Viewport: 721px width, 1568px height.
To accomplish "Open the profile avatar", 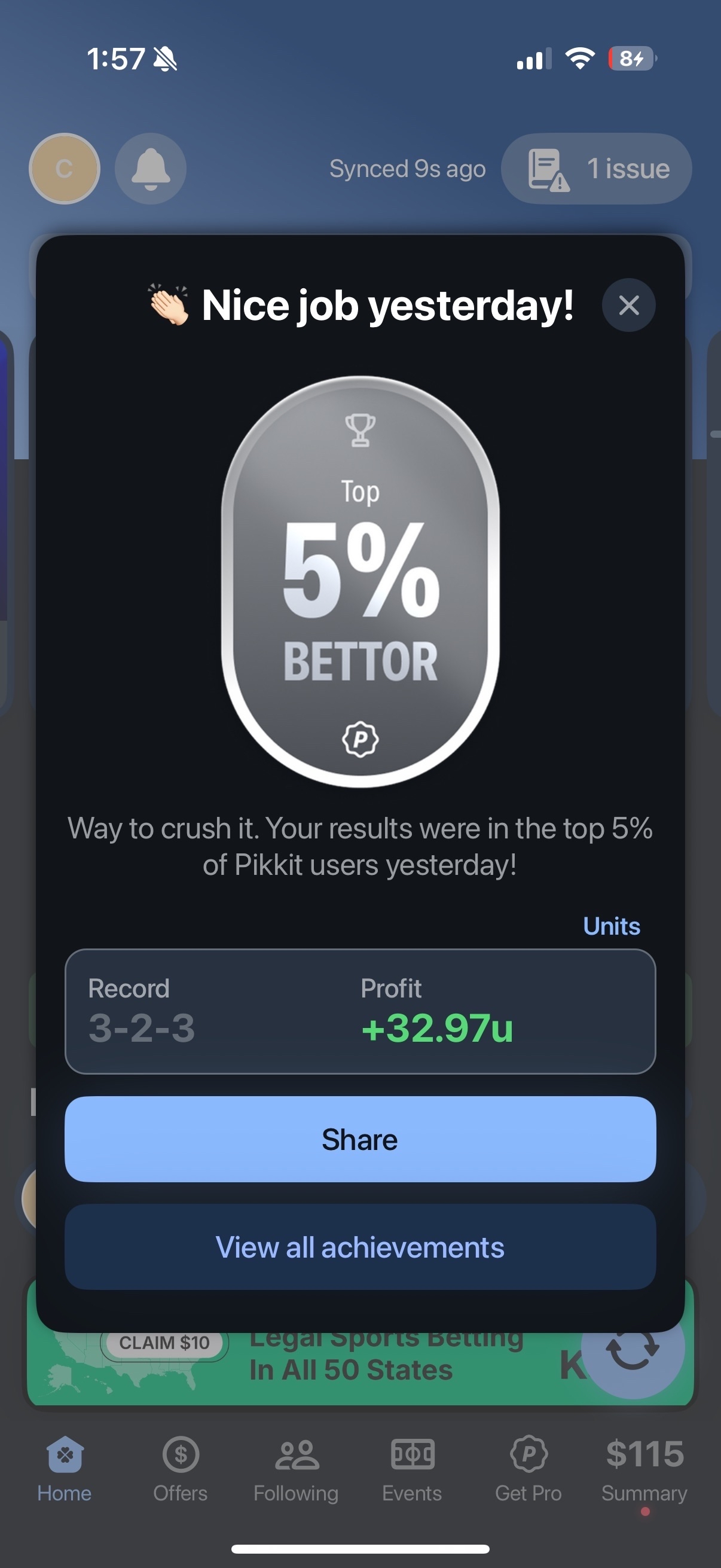I will [65, 169].
